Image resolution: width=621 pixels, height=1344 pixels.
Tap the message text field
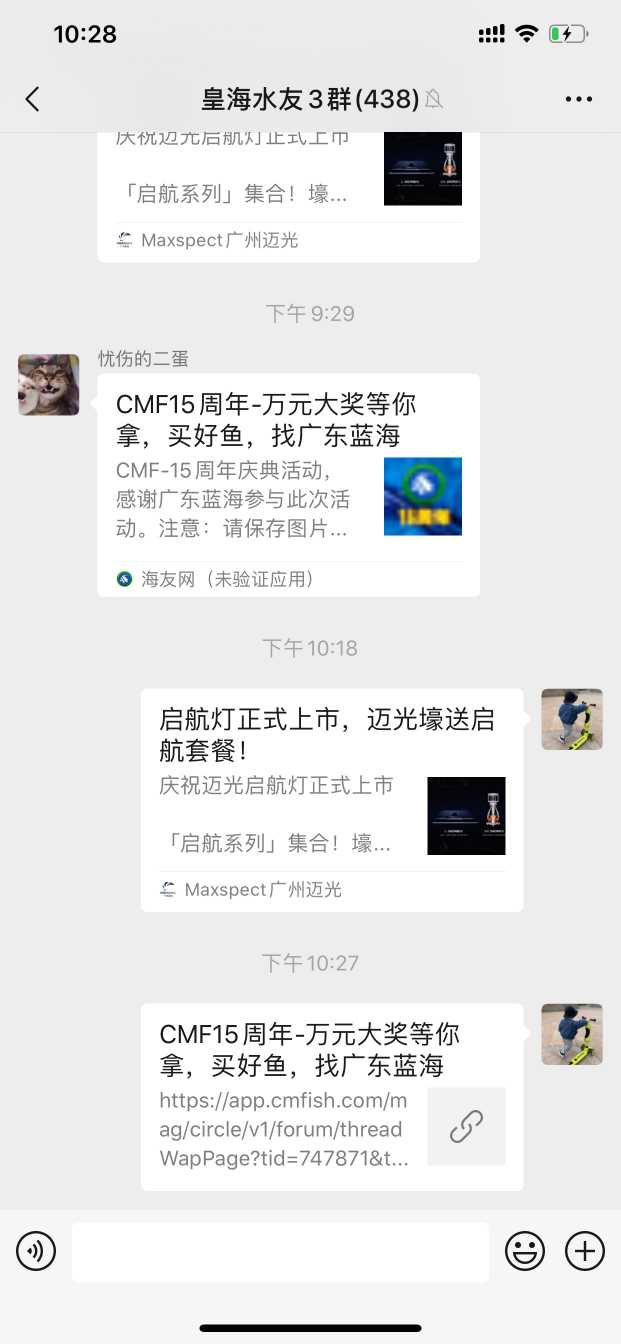pos(280,1251)
